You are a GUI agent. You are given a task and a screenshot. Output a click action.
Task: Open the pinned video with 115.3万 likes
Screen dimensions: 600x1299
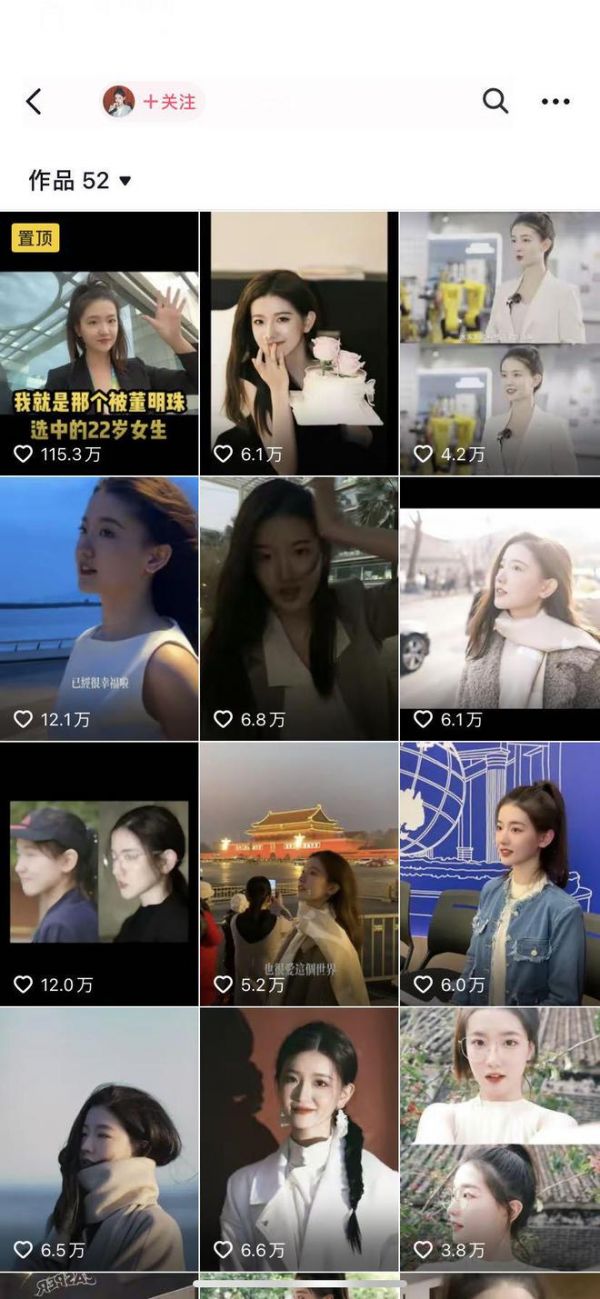click(99, 342)
